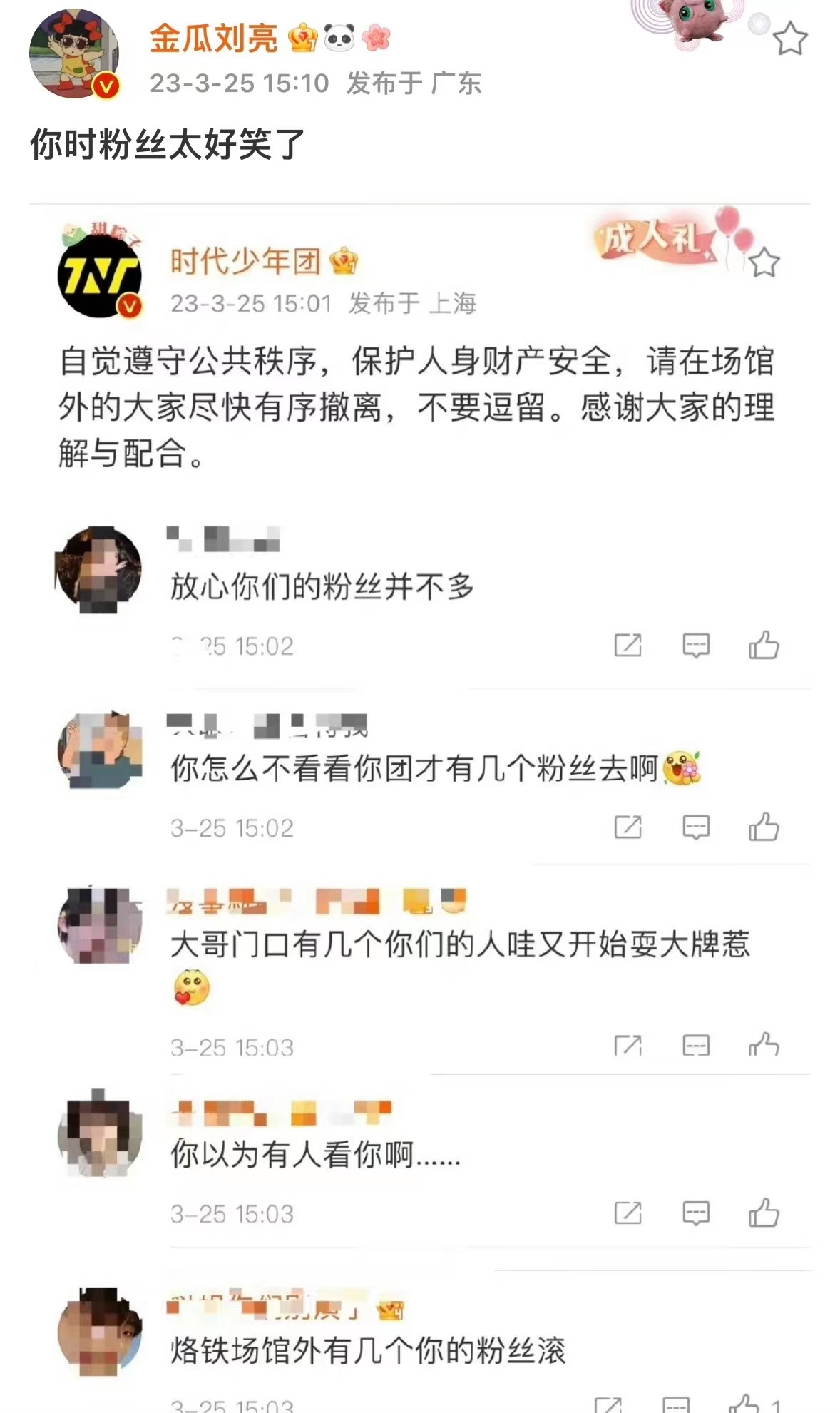840x1413 pixels.
Task: Open avatar of the 大哥门口有几个你们的人 commenter
Action: (x=99, y=925)
